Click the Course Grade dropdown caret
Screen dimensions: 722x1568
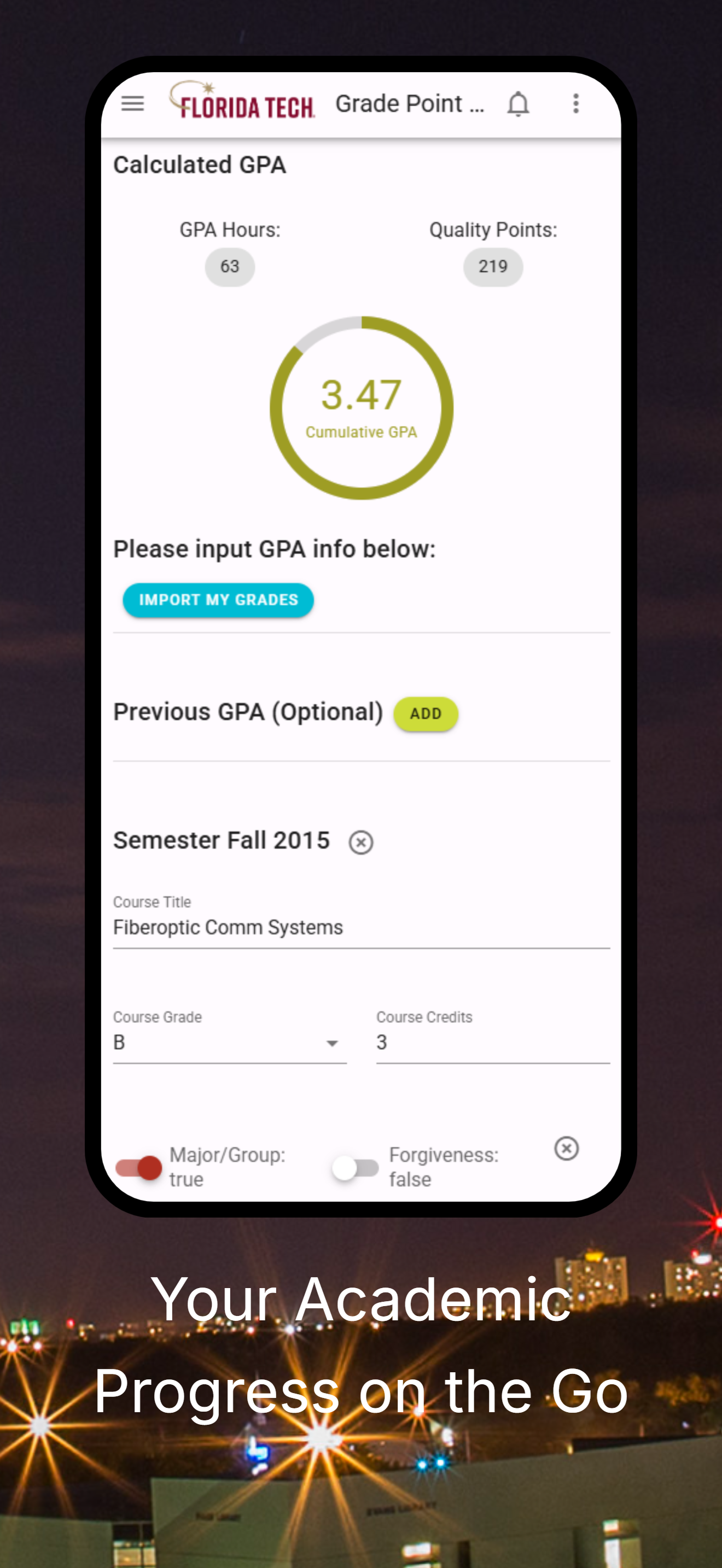(x=332, y=1043)
